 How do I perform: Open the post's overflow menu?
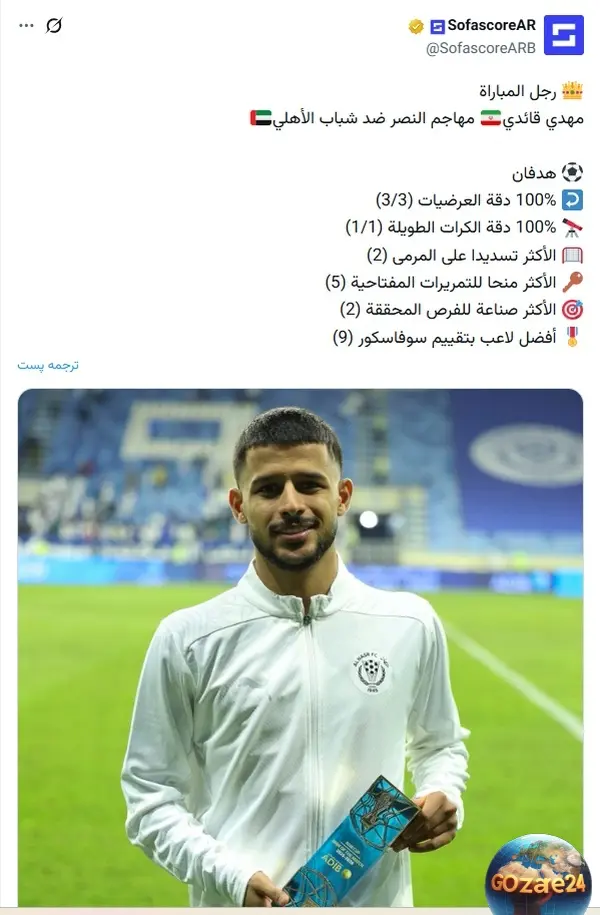pyautogui.click(x=26, y=26)
